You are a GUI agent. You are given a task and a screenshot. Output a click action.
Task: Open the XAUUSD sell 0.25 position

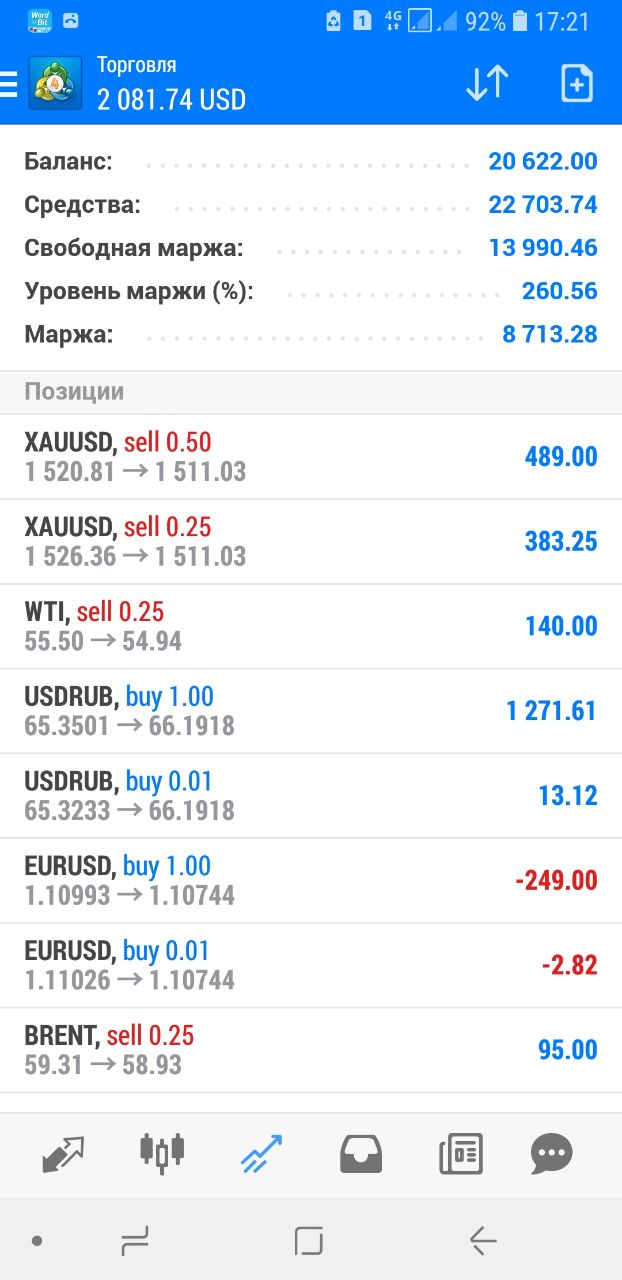point(311,542)
